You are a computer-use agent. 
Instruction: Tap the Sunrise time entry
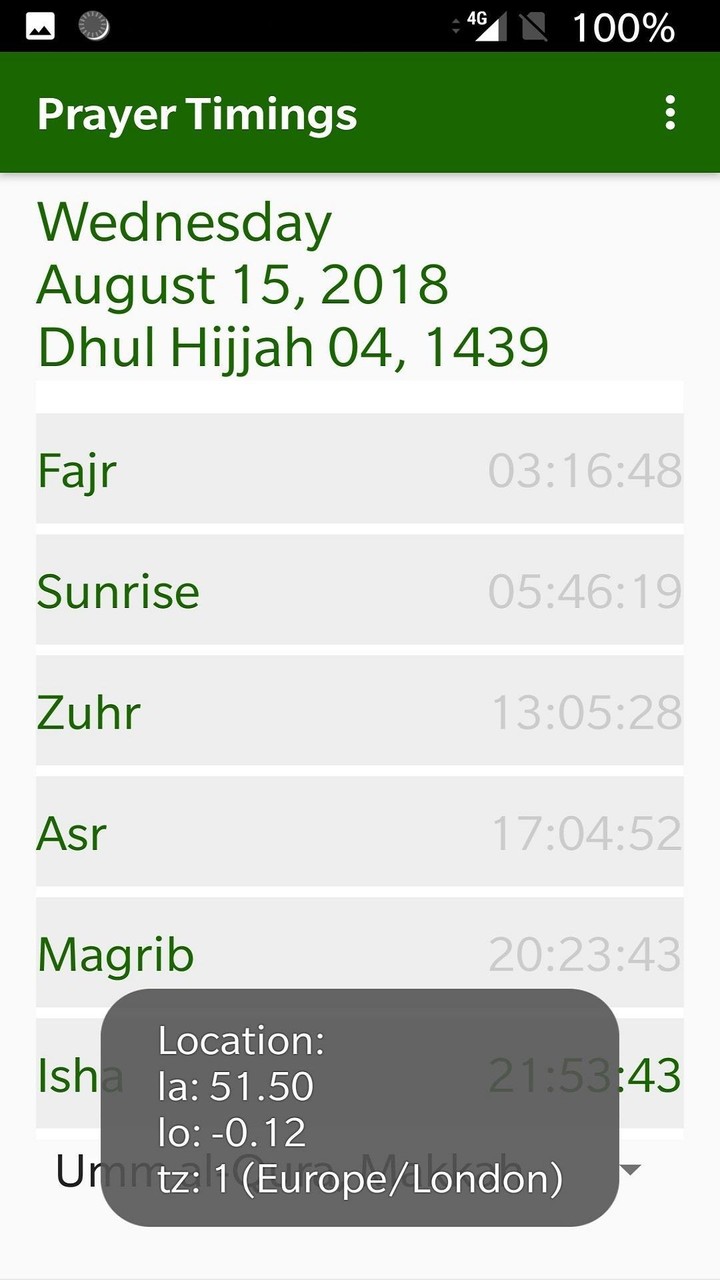click(x=585, y=591)
